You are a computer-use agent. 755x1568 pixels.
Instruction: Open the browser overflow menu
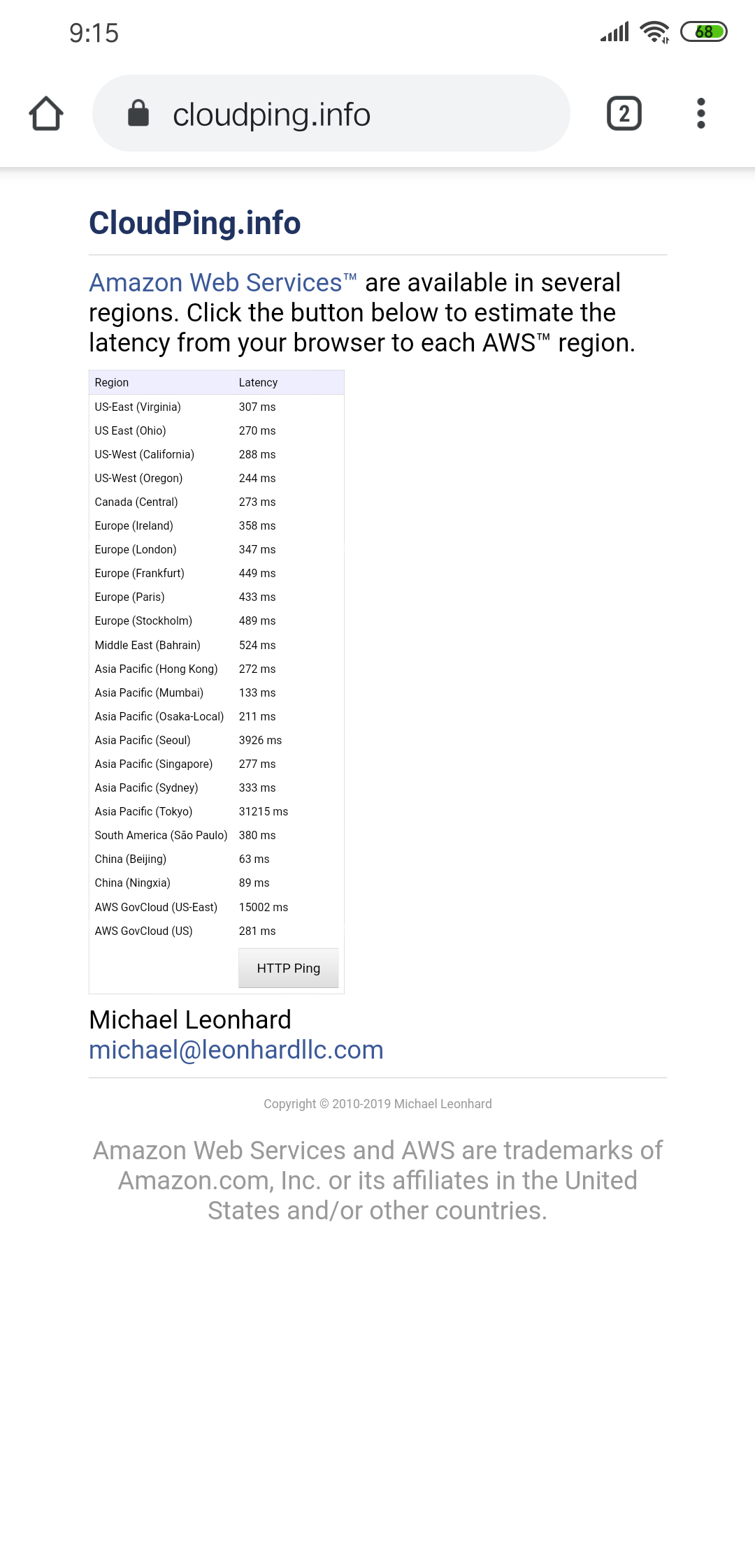coord(700,114)
